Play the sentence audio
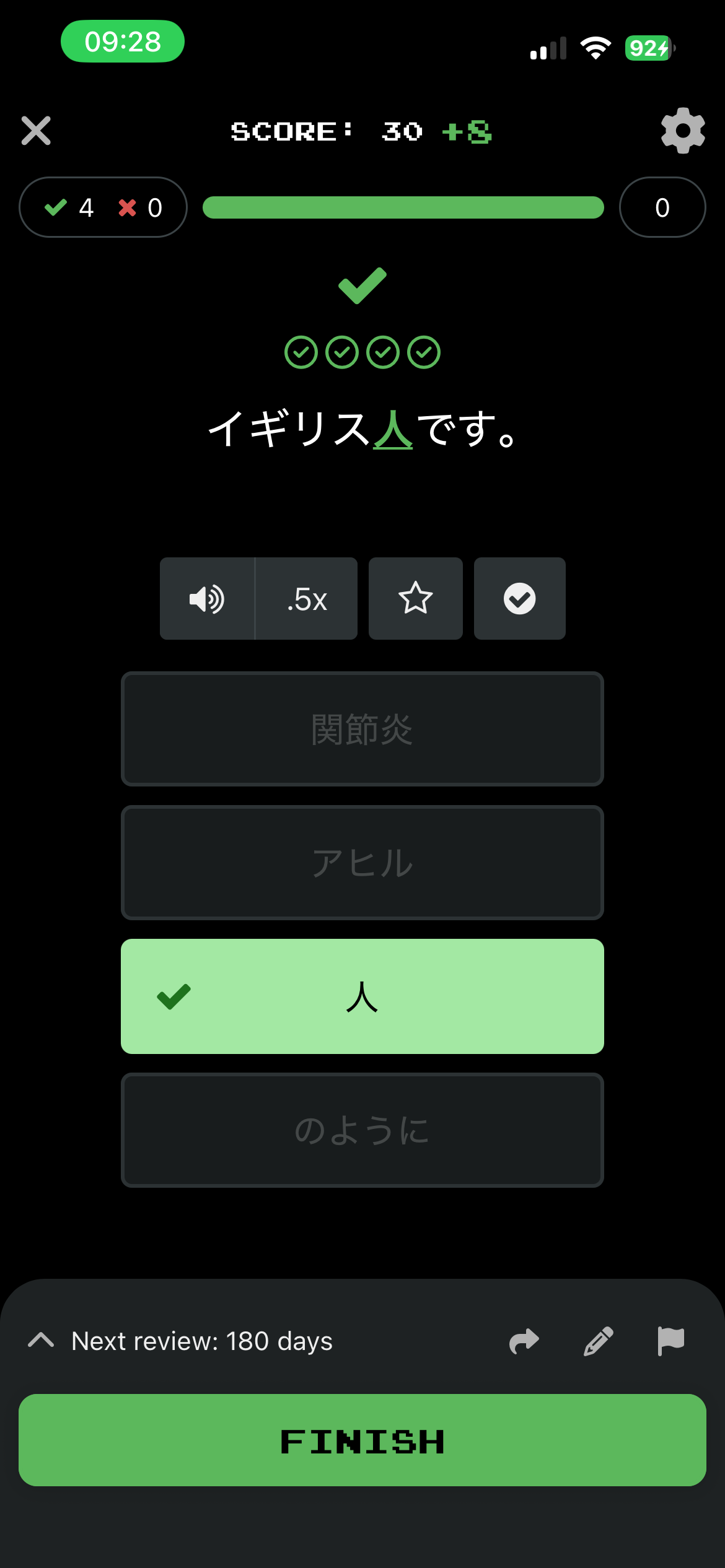Screen dimensions: 725x1568 point(207,599)
